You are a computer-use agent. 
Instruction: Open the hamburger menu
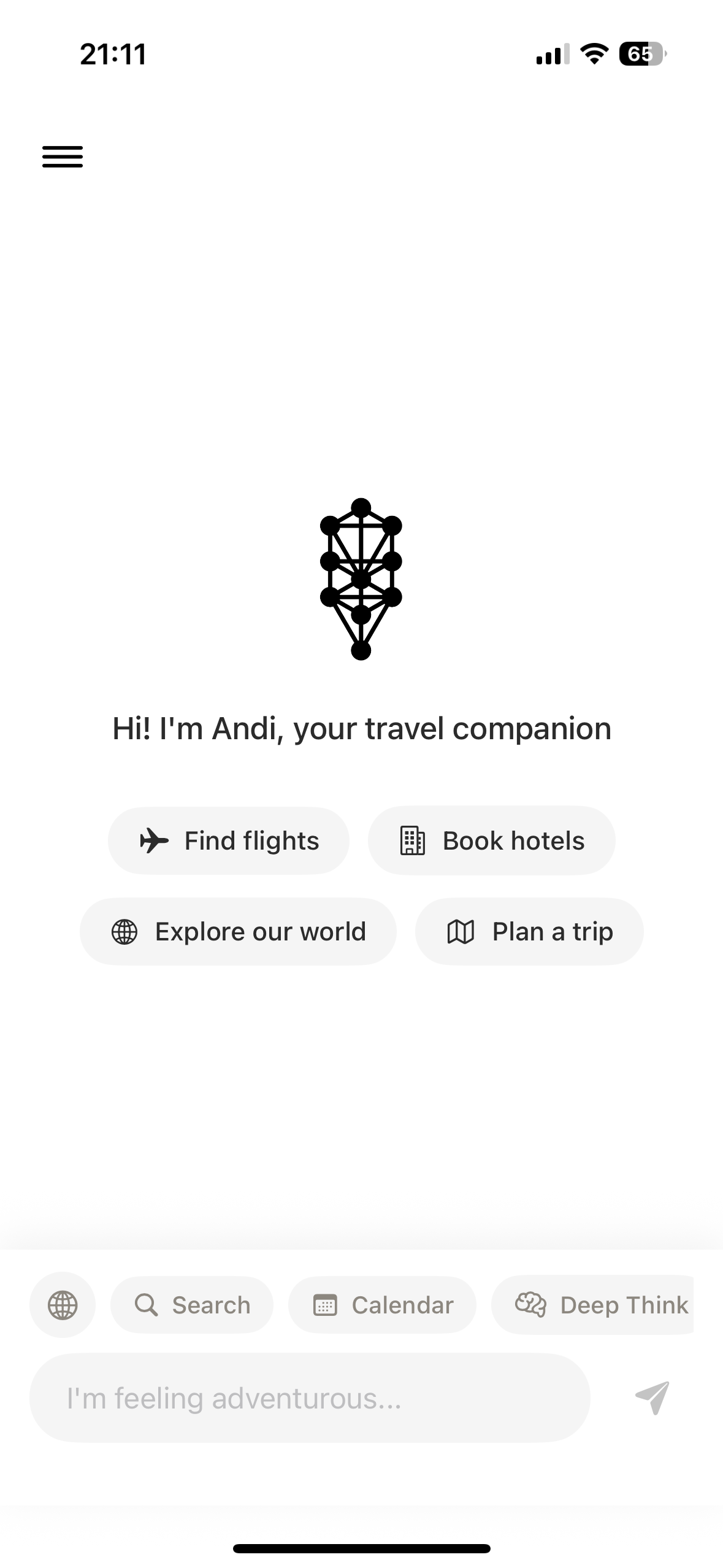click(x=63, y=157)
